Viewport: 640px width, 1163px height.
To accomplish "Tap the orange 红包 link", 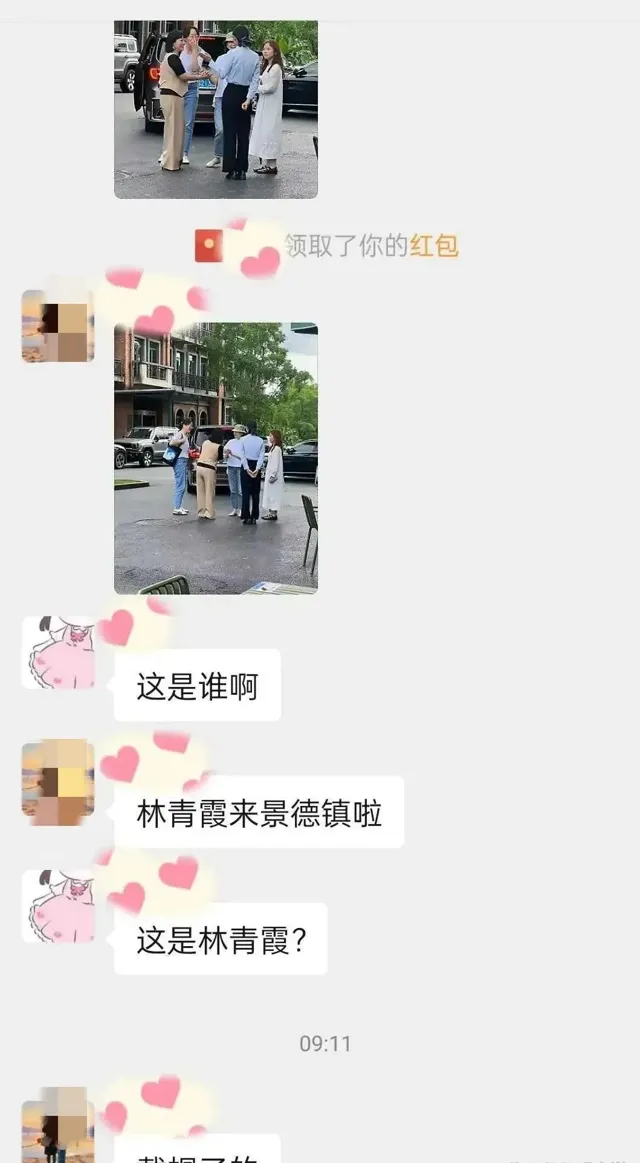I will [435, 246].
